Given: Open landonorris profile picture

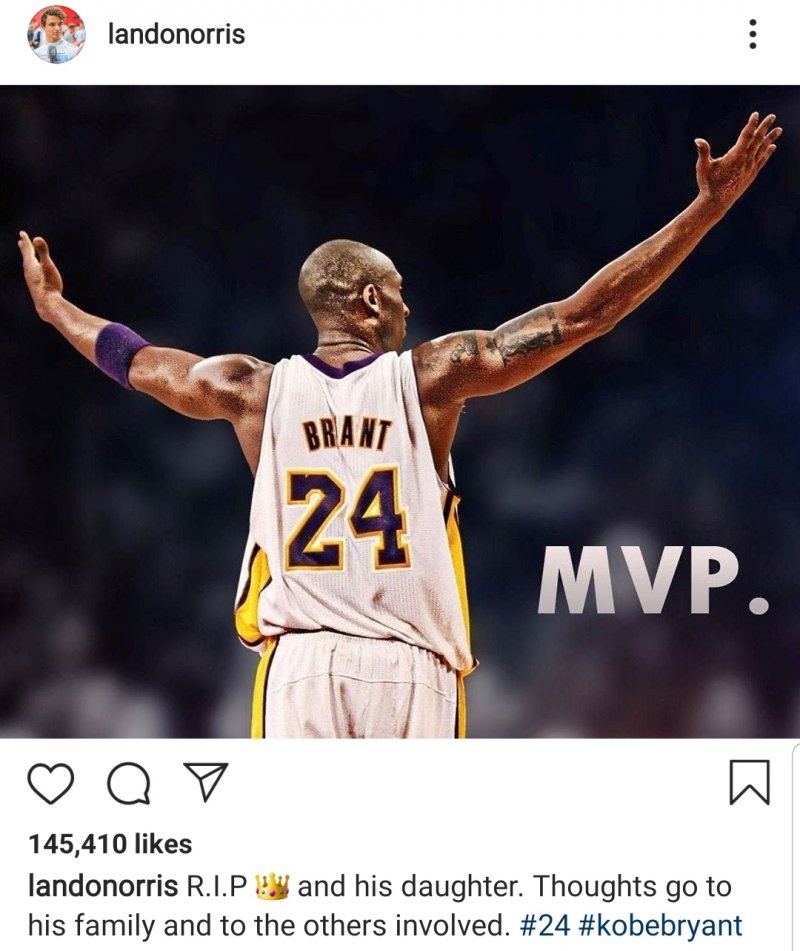Looking at the screenshot, I should click(56, 35).
